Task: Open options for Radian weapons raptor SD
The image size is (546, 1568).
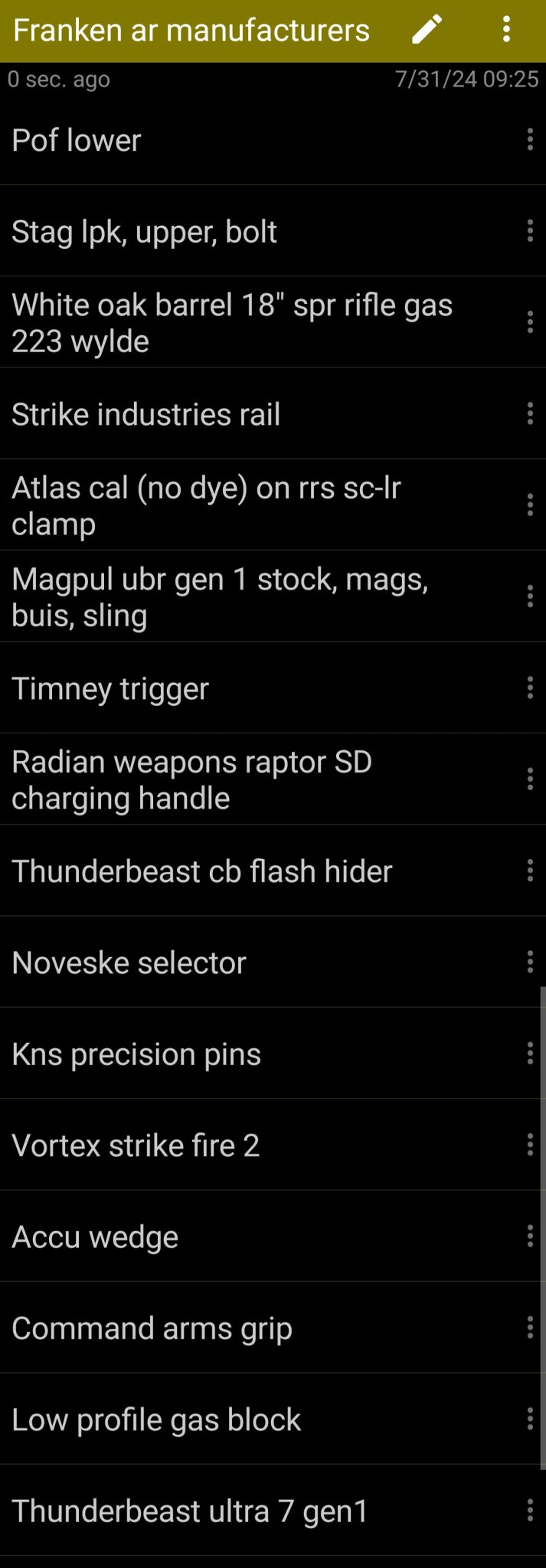Action: pyautogui.click(x=530, y=779)
